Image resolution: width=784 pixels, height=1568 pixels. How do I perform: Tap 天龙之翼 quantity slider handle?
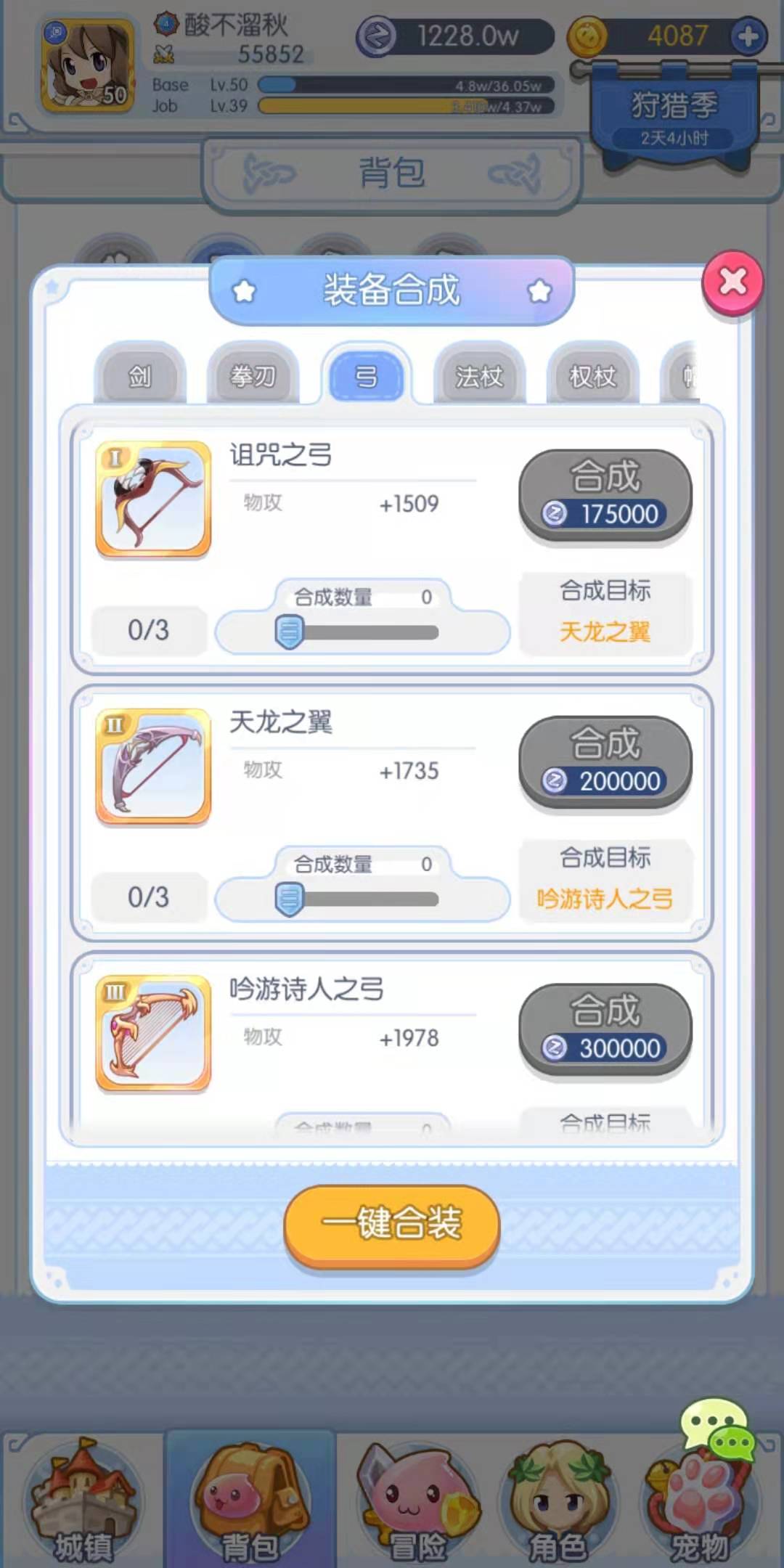(290, 899)
